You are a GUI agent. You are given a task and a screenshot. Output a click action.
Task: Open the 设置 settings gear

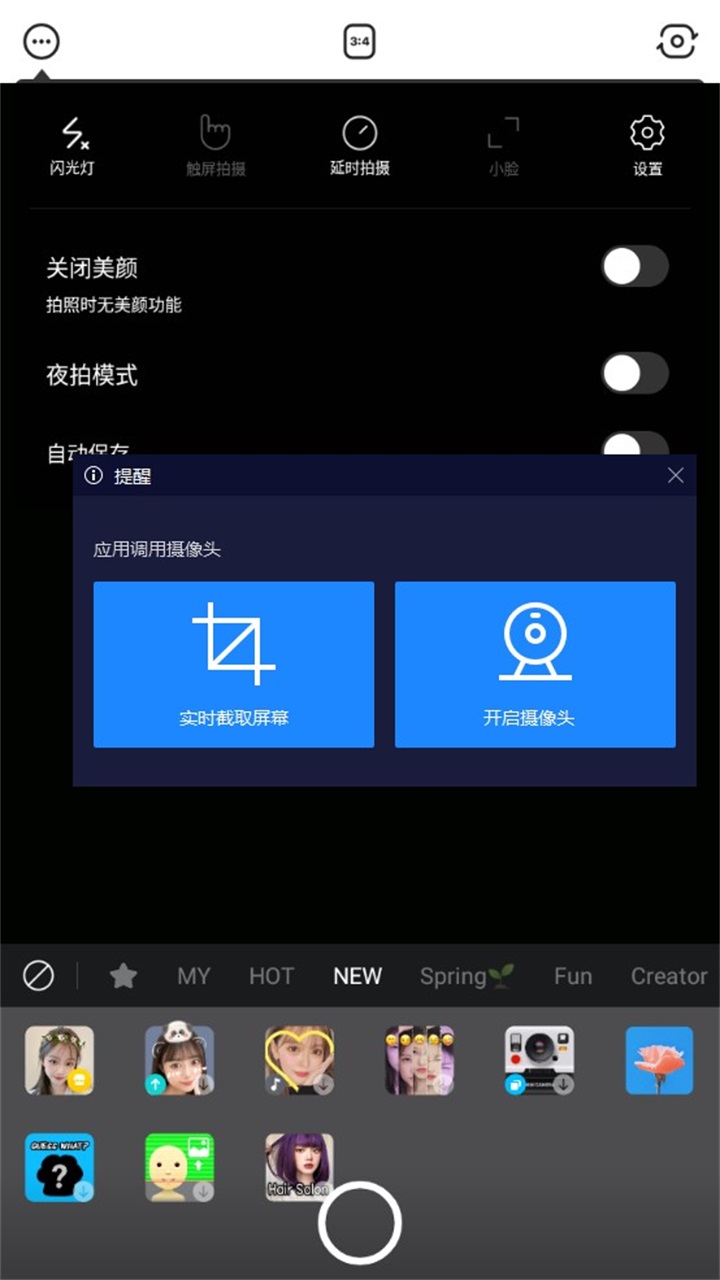(647, 146)
